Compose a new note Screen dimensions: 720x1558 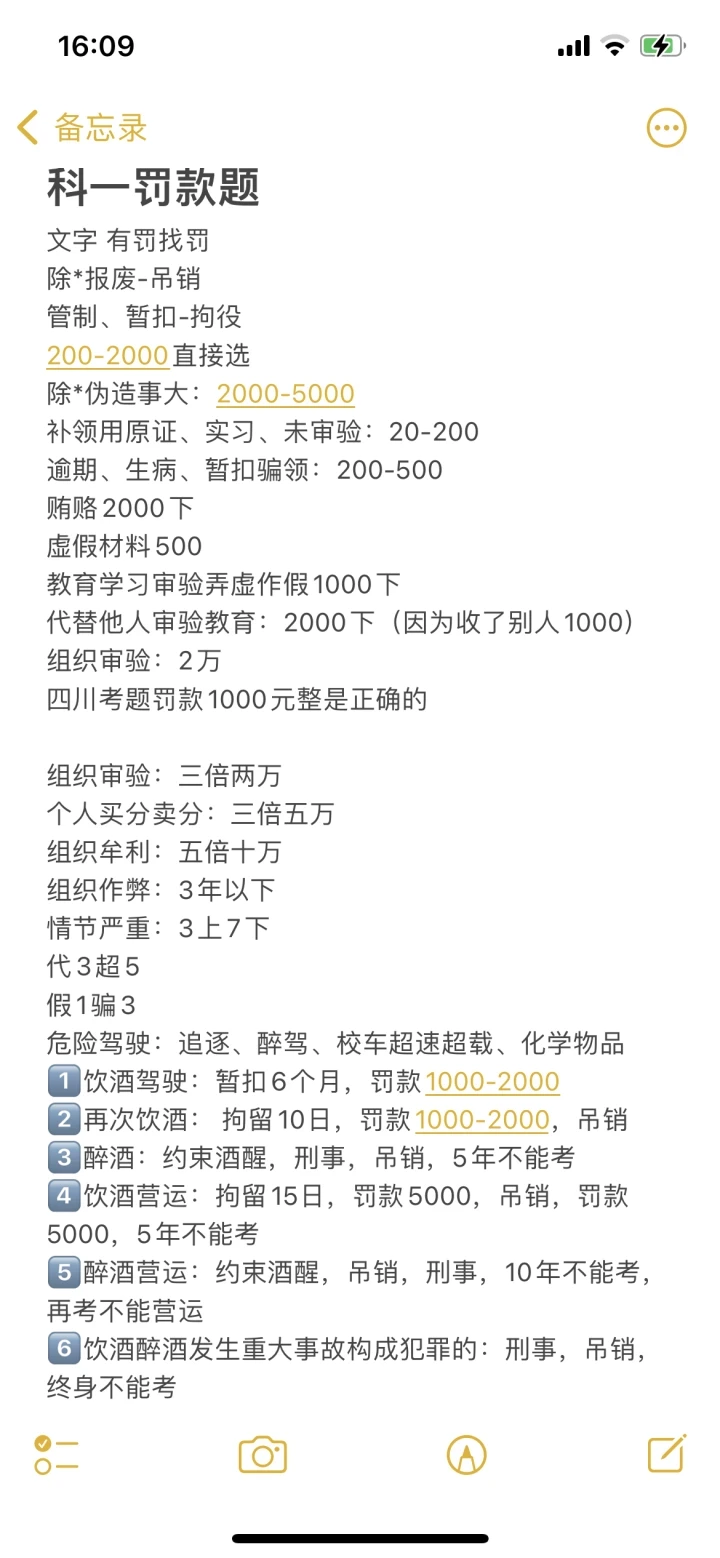tap(667, 1453)
